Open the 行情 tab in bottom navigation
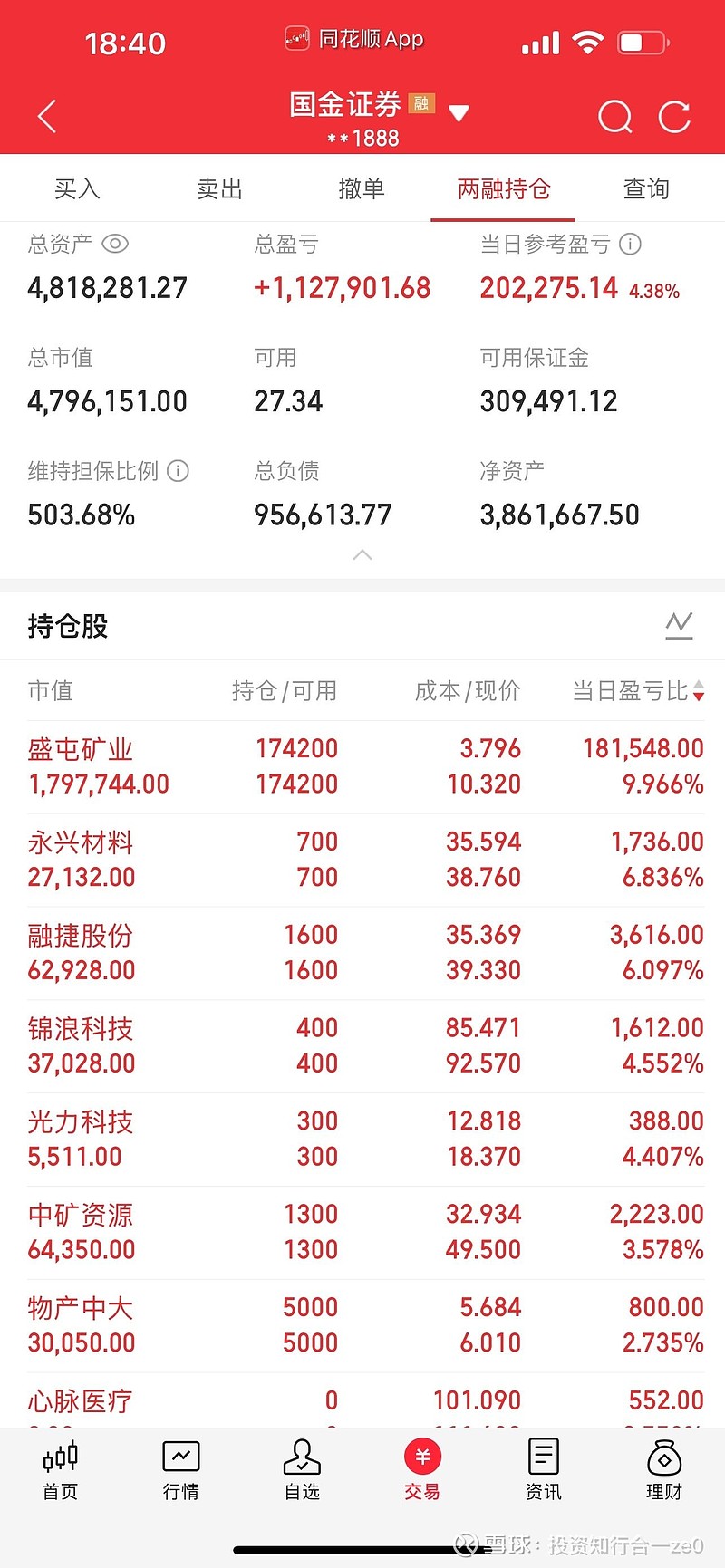The image size is (725, 1568). click(x=181, y=1471)
